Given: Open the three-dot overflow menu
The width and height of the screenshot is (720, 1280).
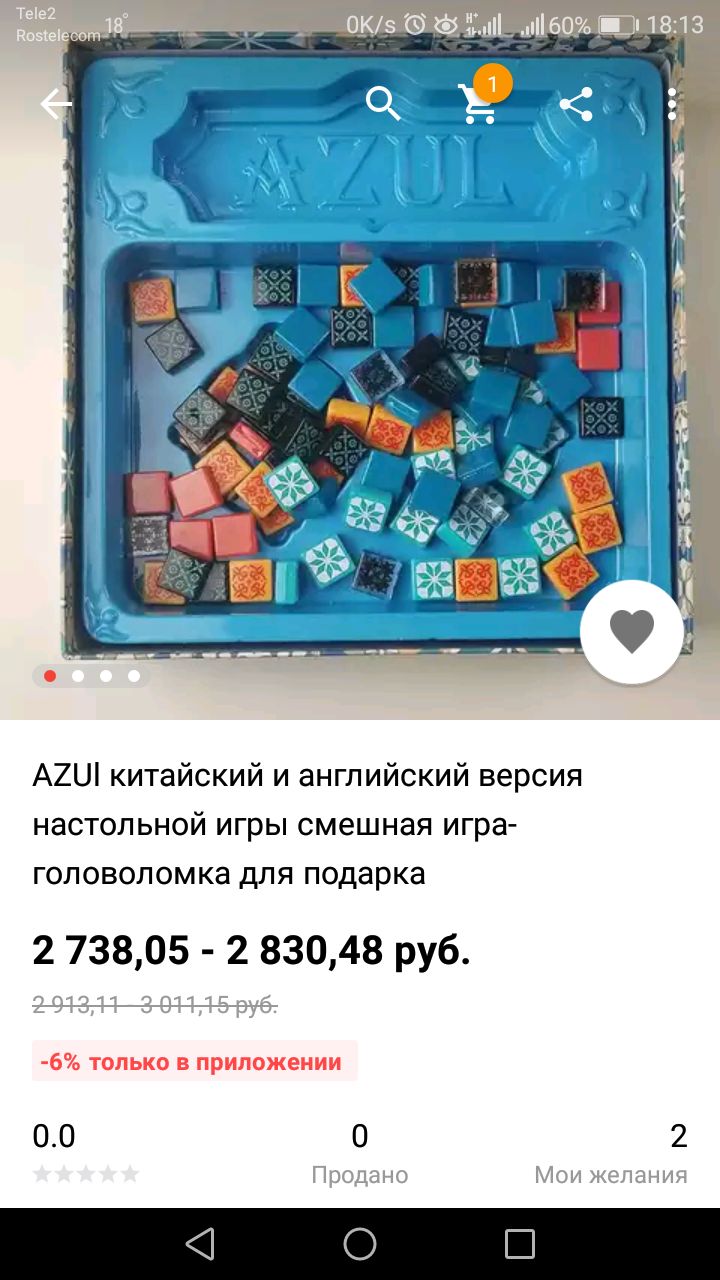Looking at the screenshot, I should tap(672, 104).
